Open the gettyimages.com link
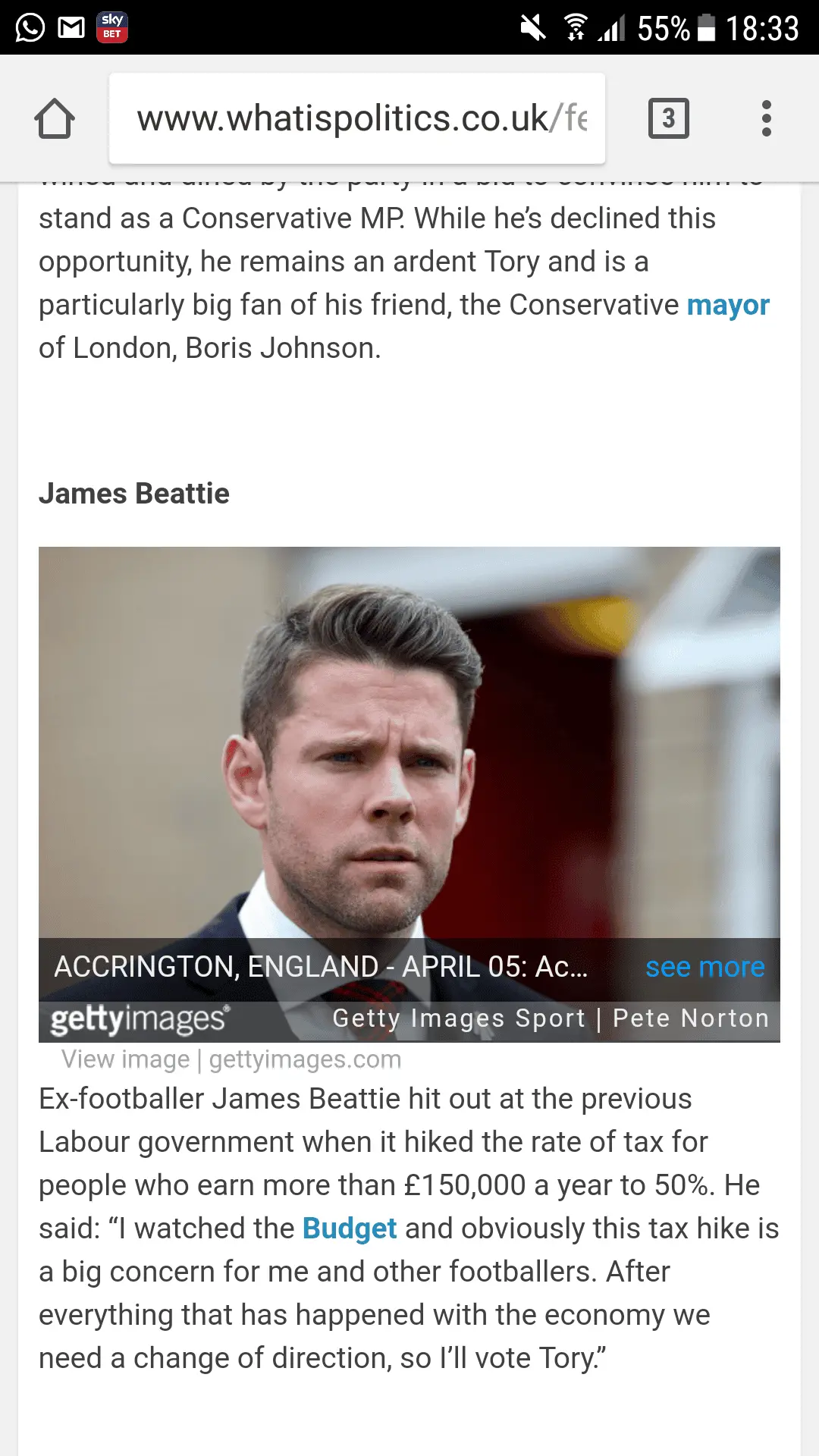Viewport: 819px width, 1456px height. 305,1059
